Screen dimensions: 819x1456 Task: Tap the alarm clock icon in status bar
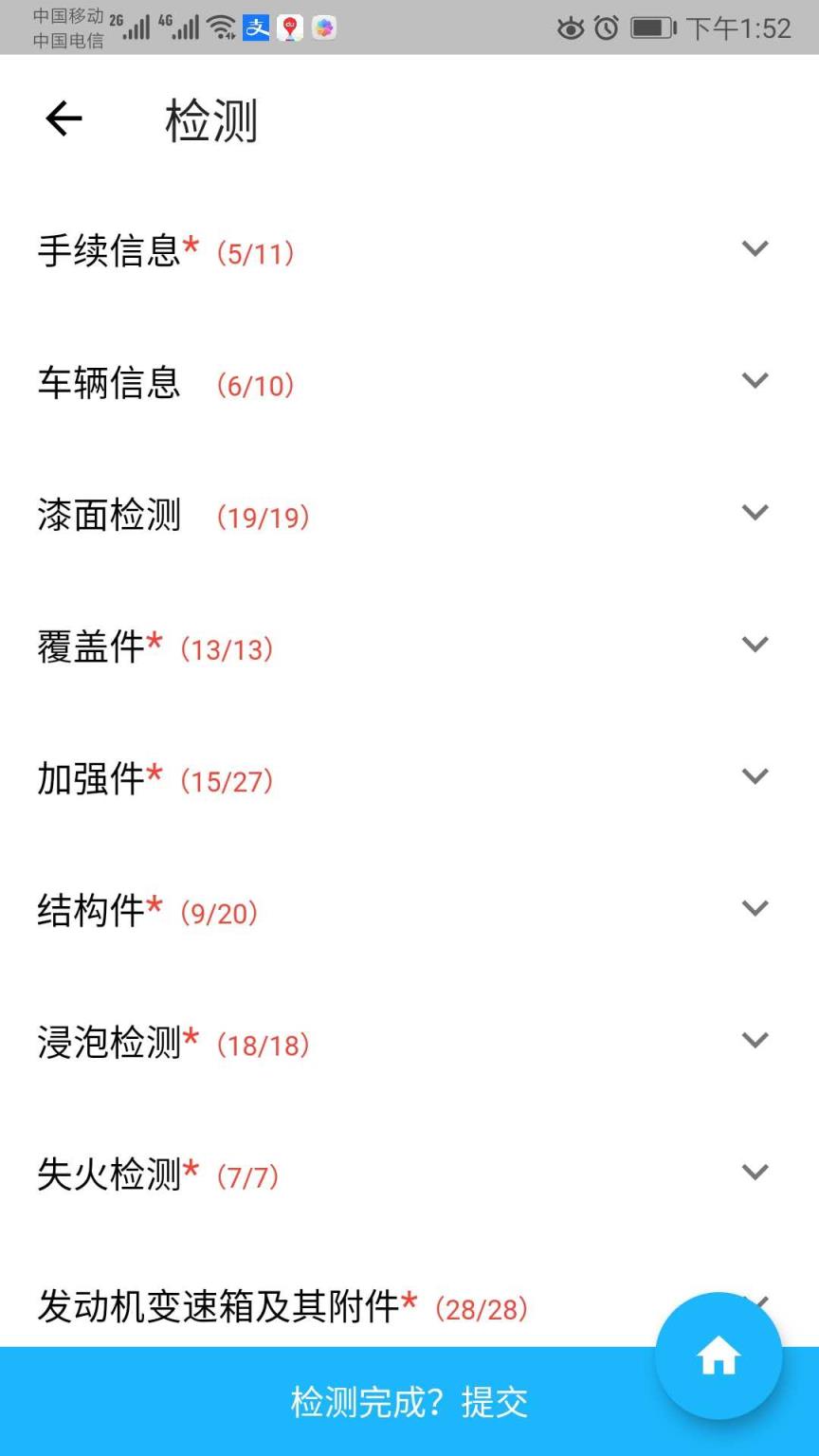pos(605,28)
